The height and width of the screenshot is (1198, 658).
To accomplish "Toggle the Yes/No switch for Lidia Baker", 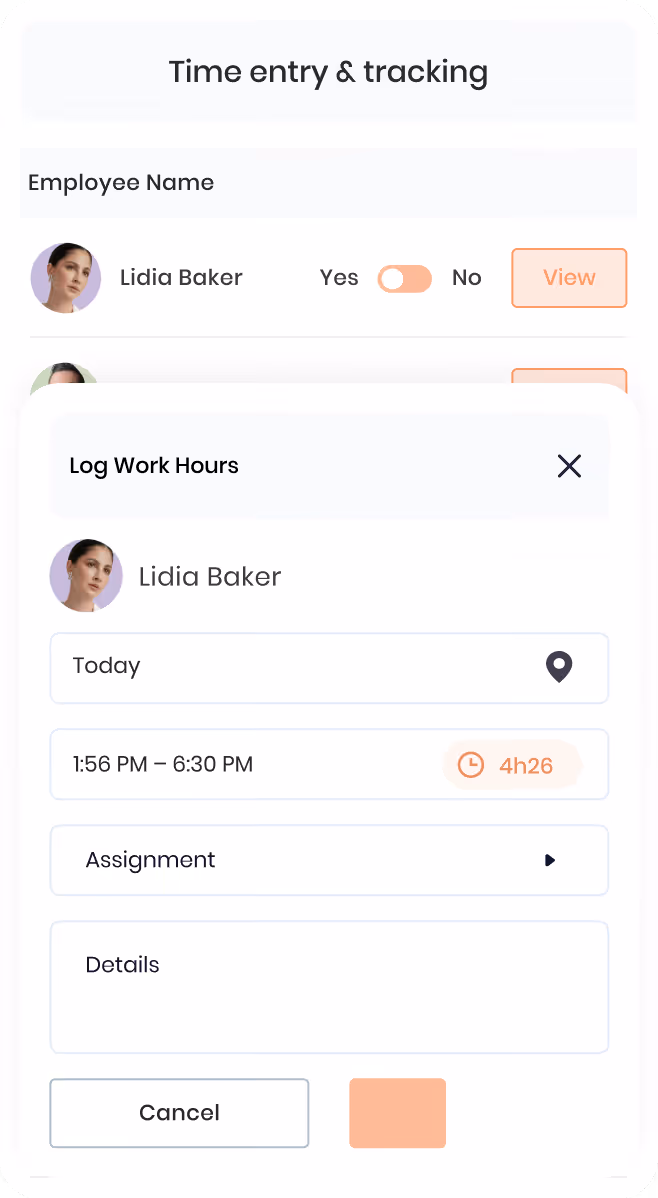I will pyautogui.click(x=404, y=279).
